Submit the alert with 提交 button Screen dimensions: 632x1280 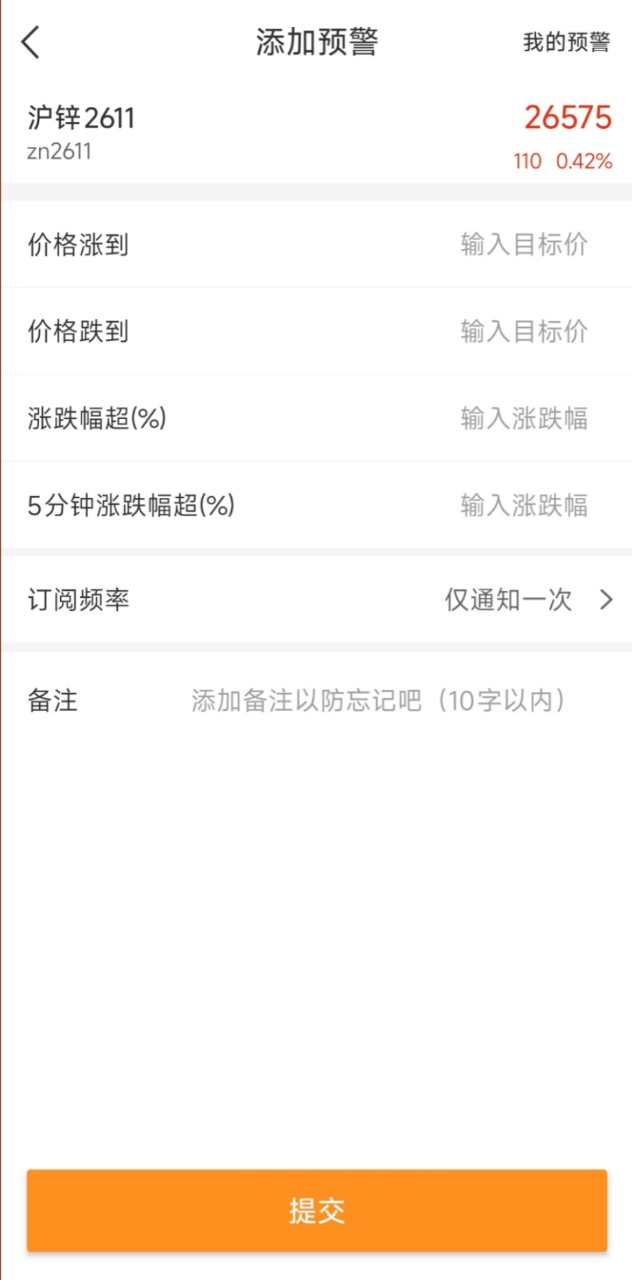tap(316, 1211)
